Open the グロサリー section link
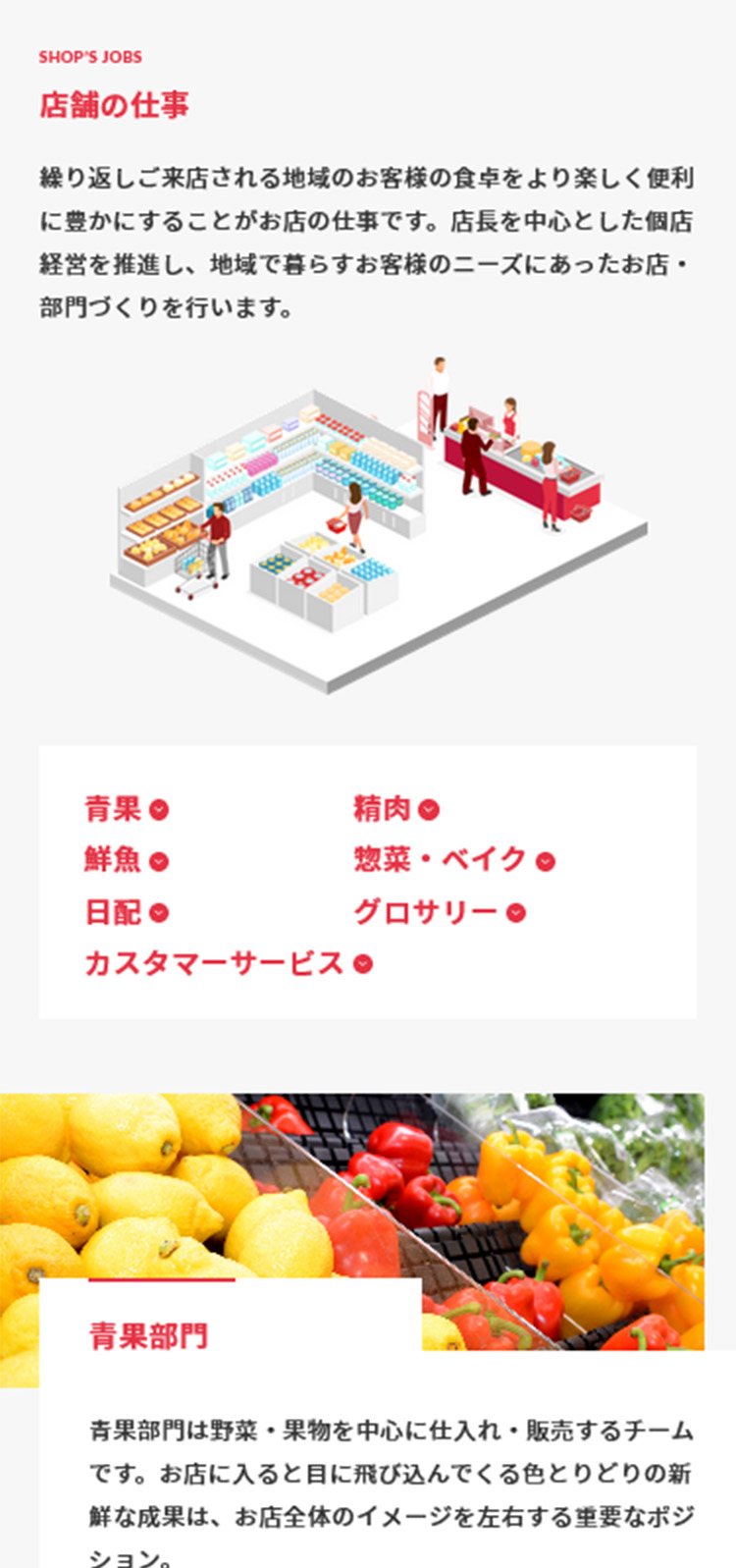 coord(439,912)
